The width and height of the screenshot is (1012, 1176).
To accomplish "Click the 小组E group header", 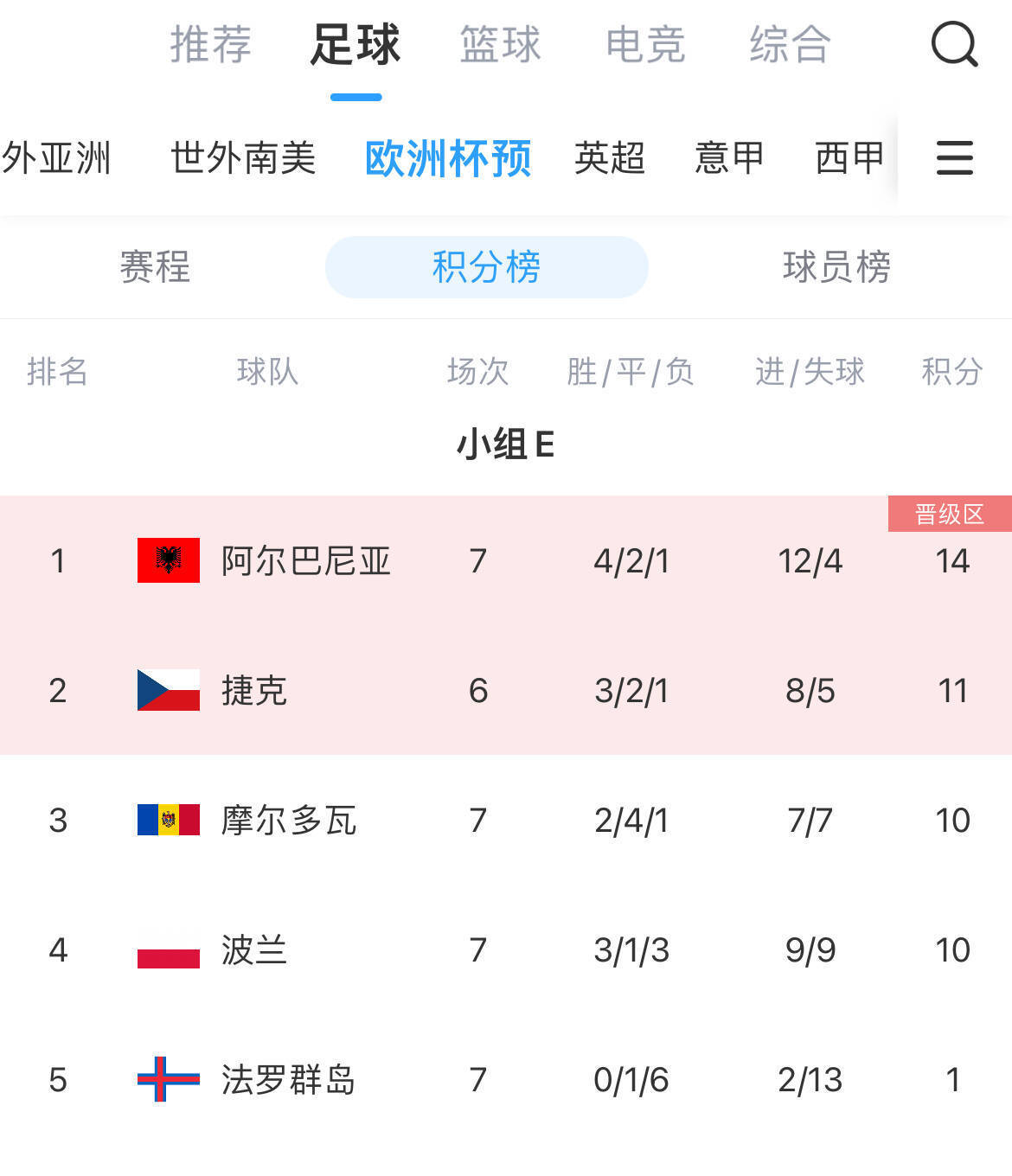I will (506, 448).
